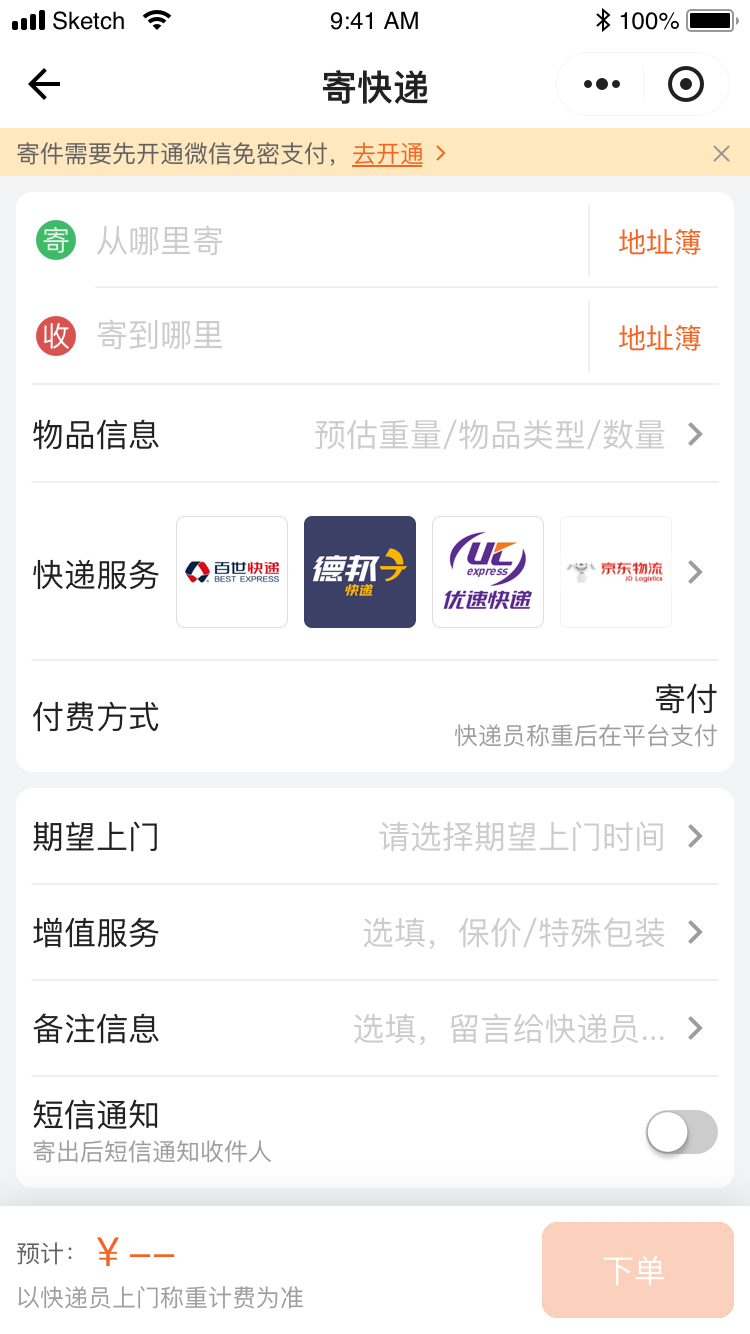
Task: Open 地址簿 for recipient address
Action: (x=660, y=338)
